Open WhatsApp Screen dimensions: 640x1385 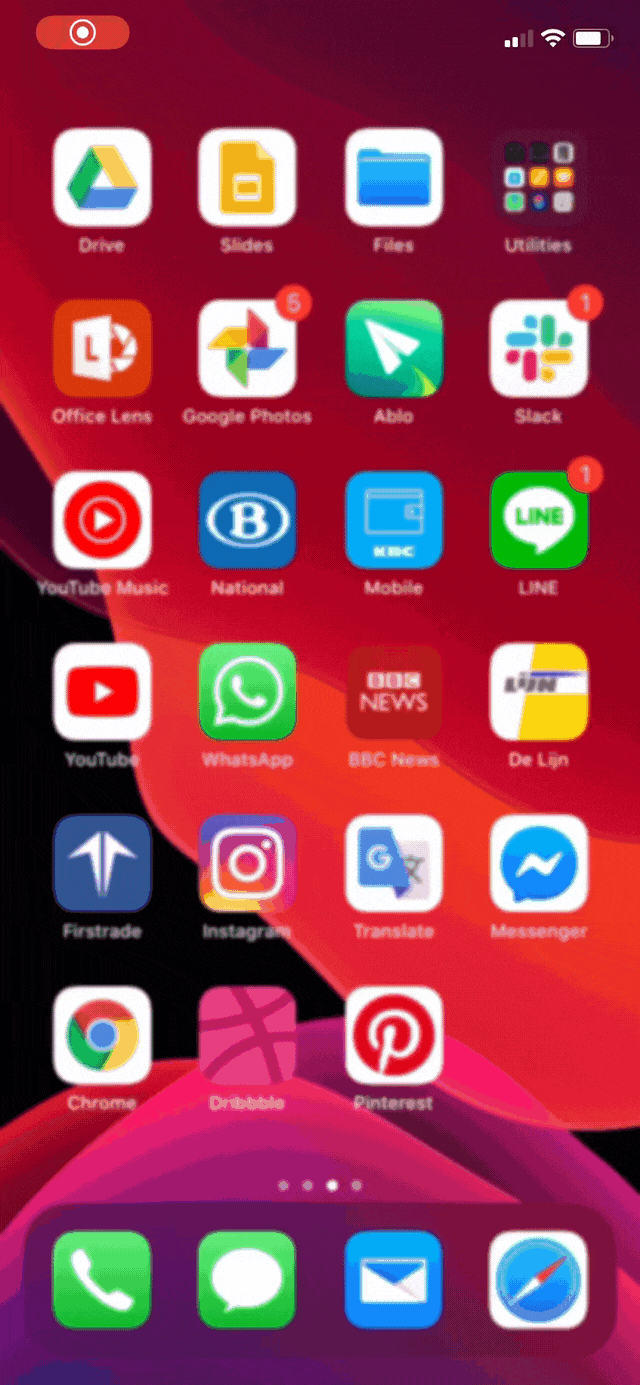(x=247, y=692)
